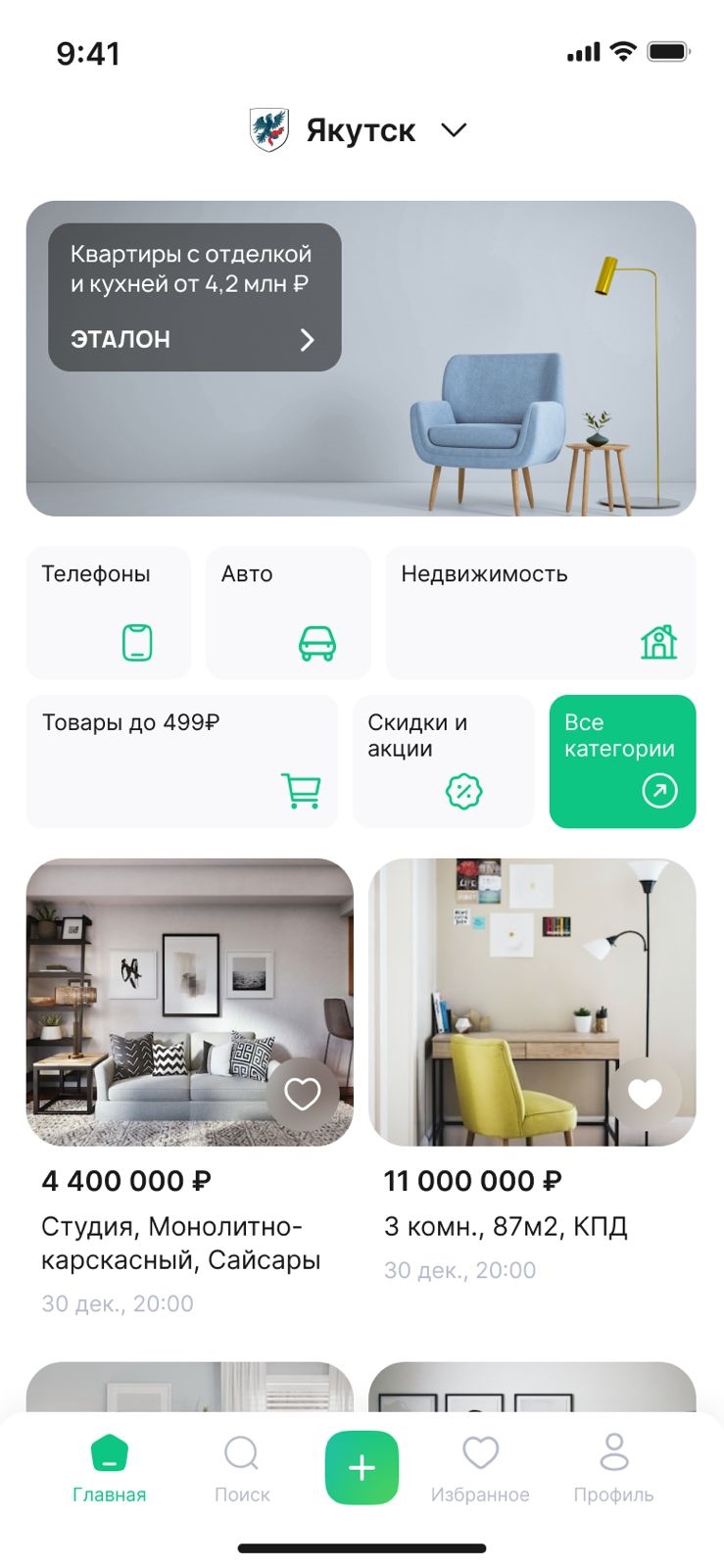The height and width of the screenshot is (1568, 724).
Task: Open the 3 комн., 87м2 listing
Action: click(x=506, y=1226)
